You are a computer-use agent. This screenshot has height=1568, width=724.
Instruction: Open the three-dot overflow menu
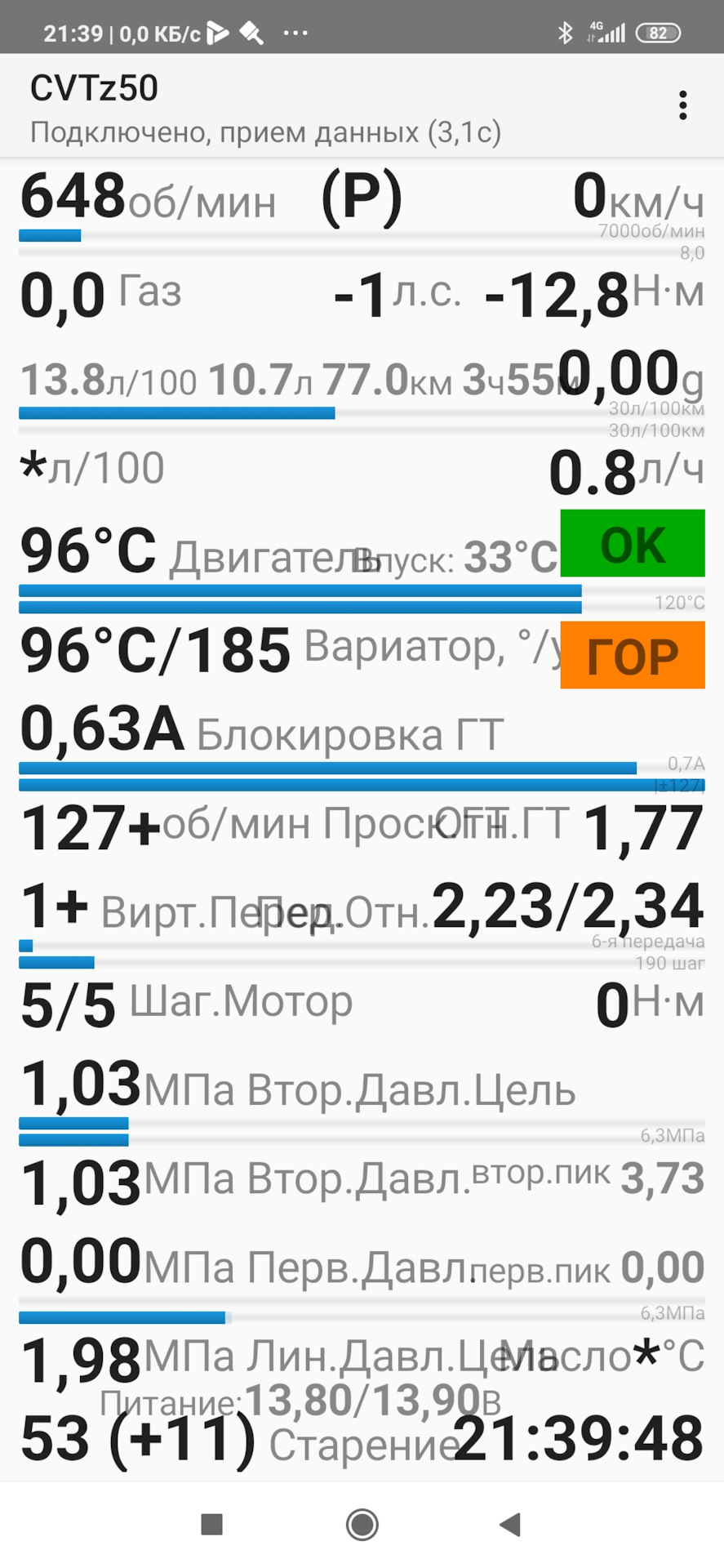(x=683, y=105)
